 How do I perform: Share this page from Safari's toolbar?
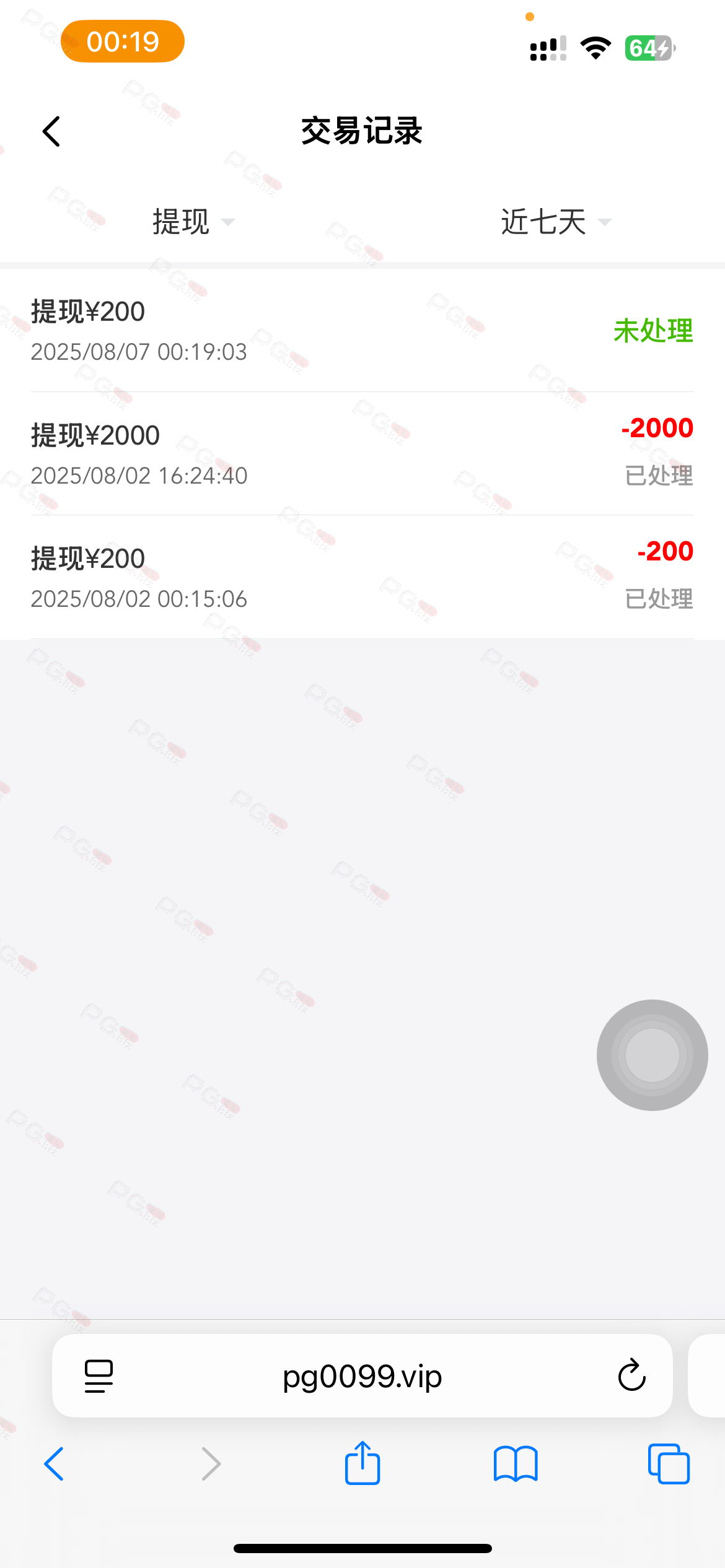point(362,1463)
